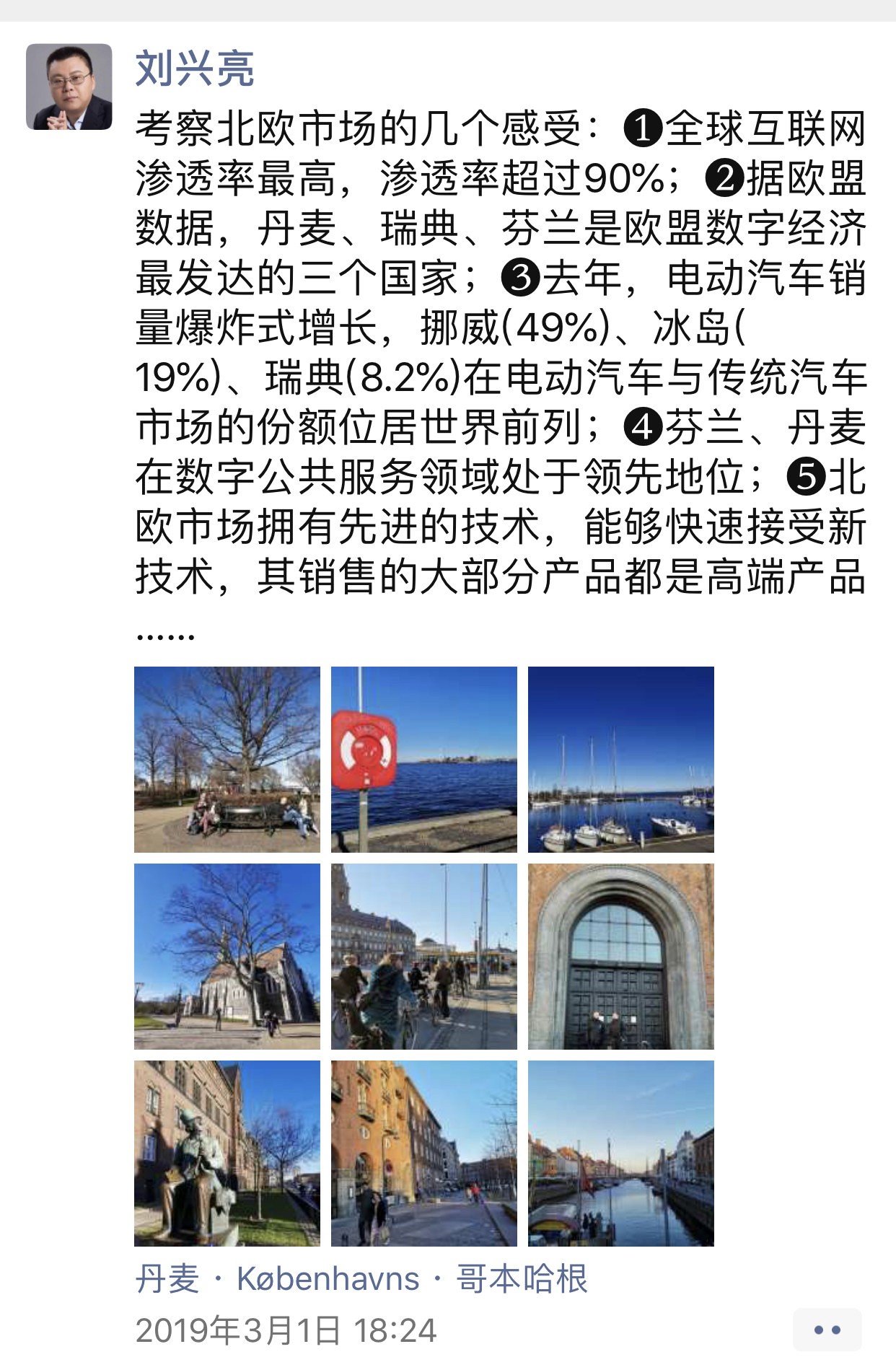View the park bench under big tree photo
Viewport: 896px width, 1357px height.
click(229, 761)
